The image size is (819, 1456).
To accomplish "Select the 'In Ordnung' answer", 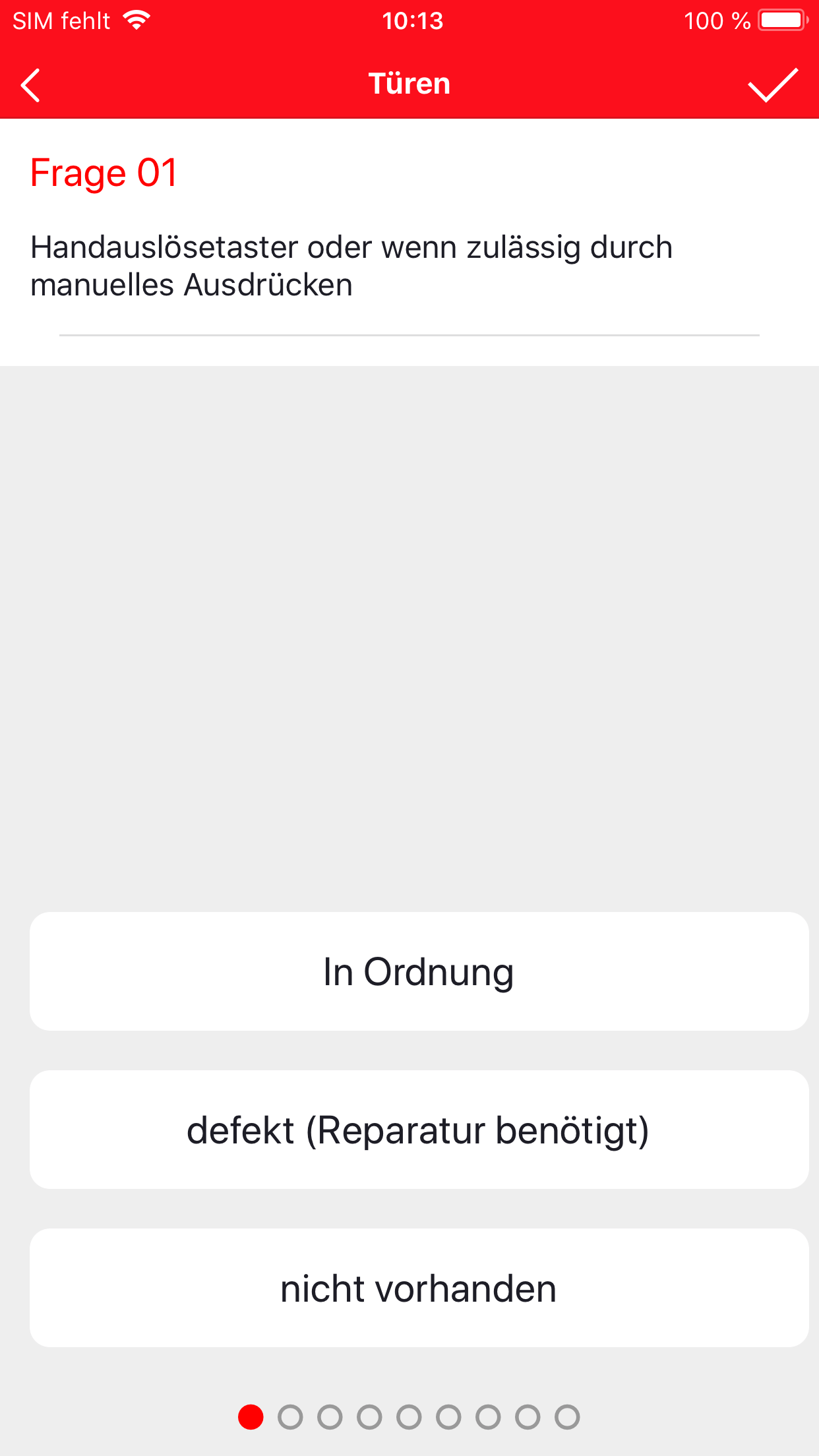I will click(x=419, y=971).
